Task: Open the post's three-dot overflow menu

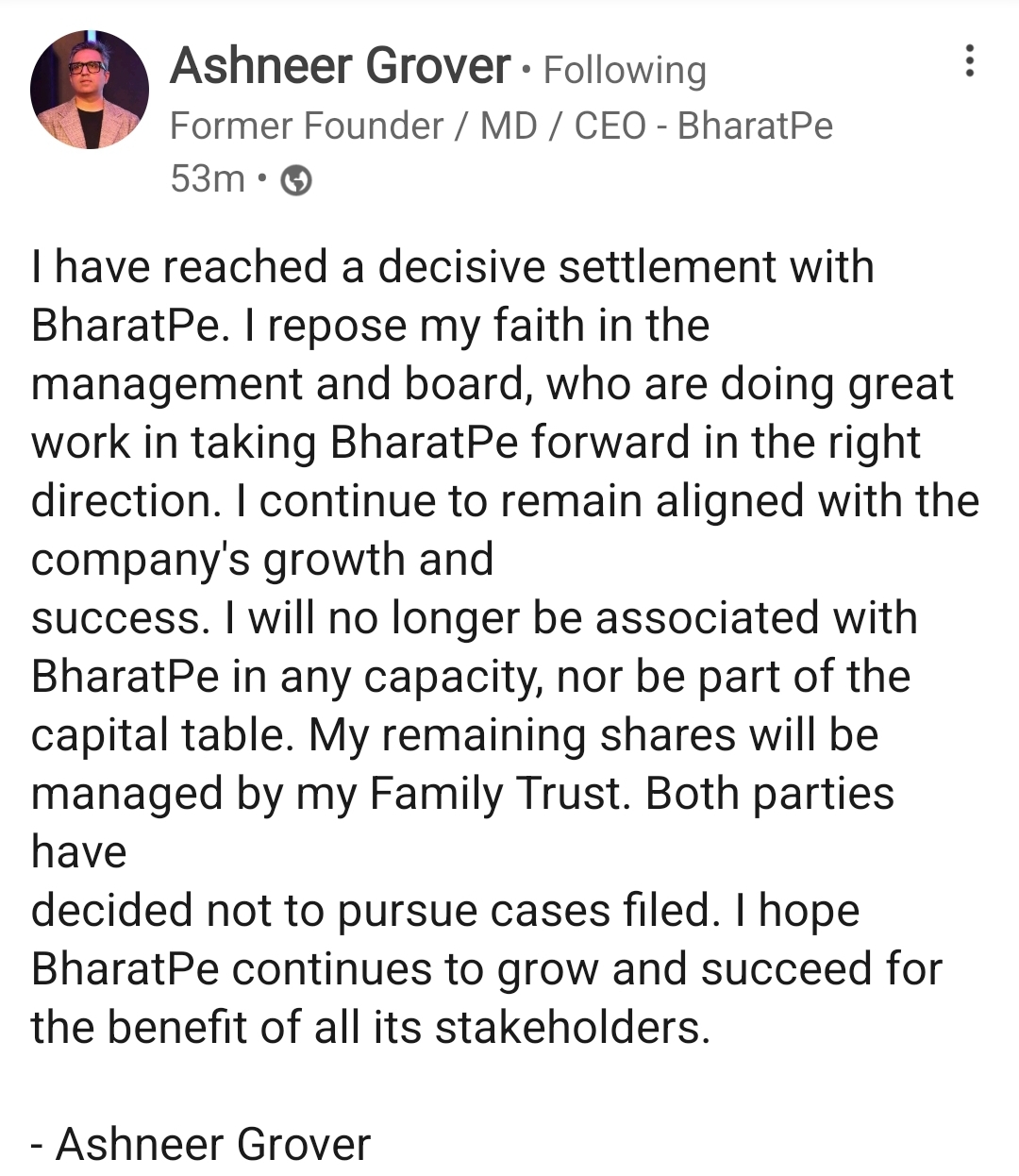Action: [x=969, y=61]
